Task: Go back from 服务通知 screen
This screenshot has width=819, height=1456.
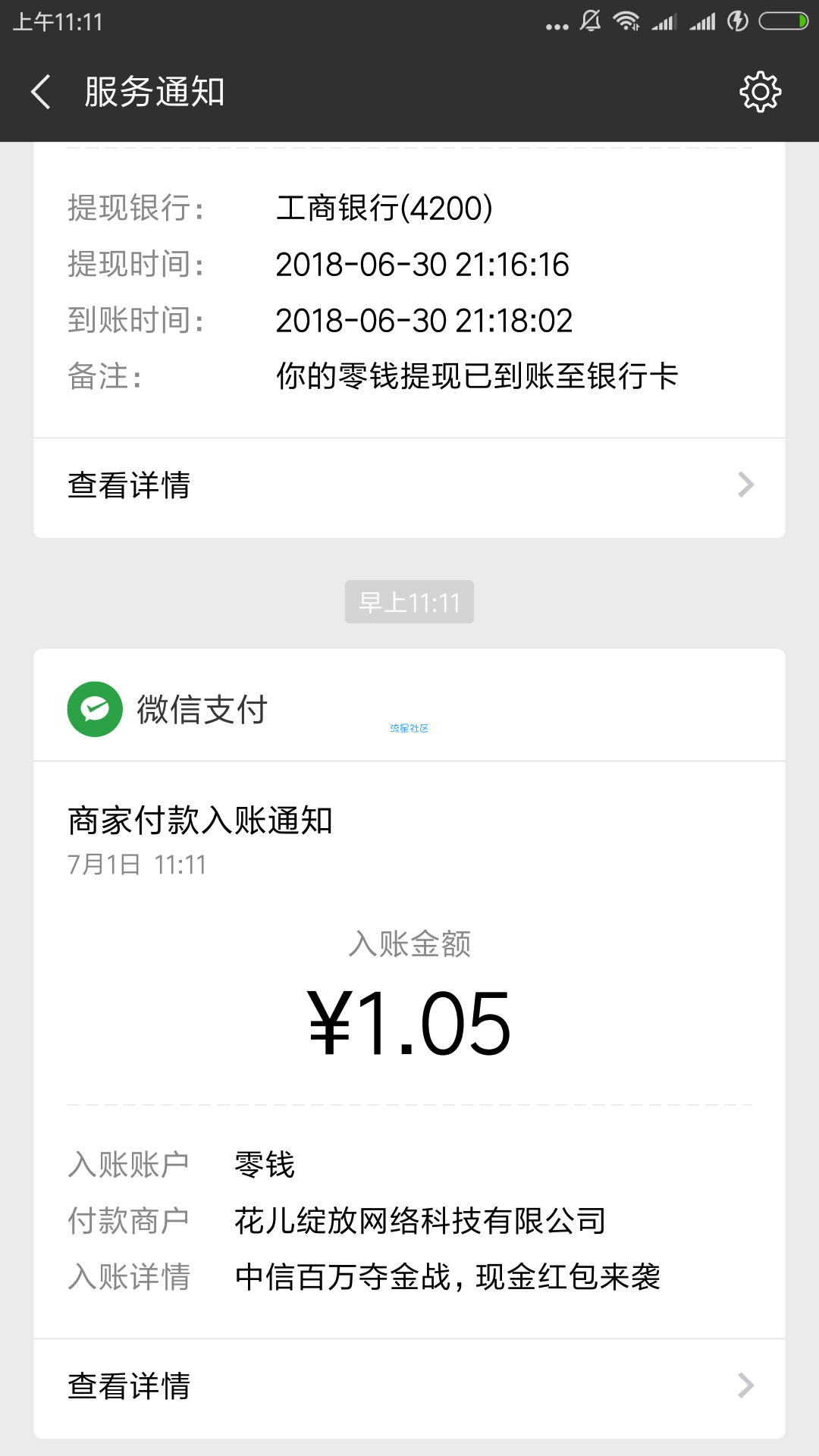Action: (x=41, y=92)
